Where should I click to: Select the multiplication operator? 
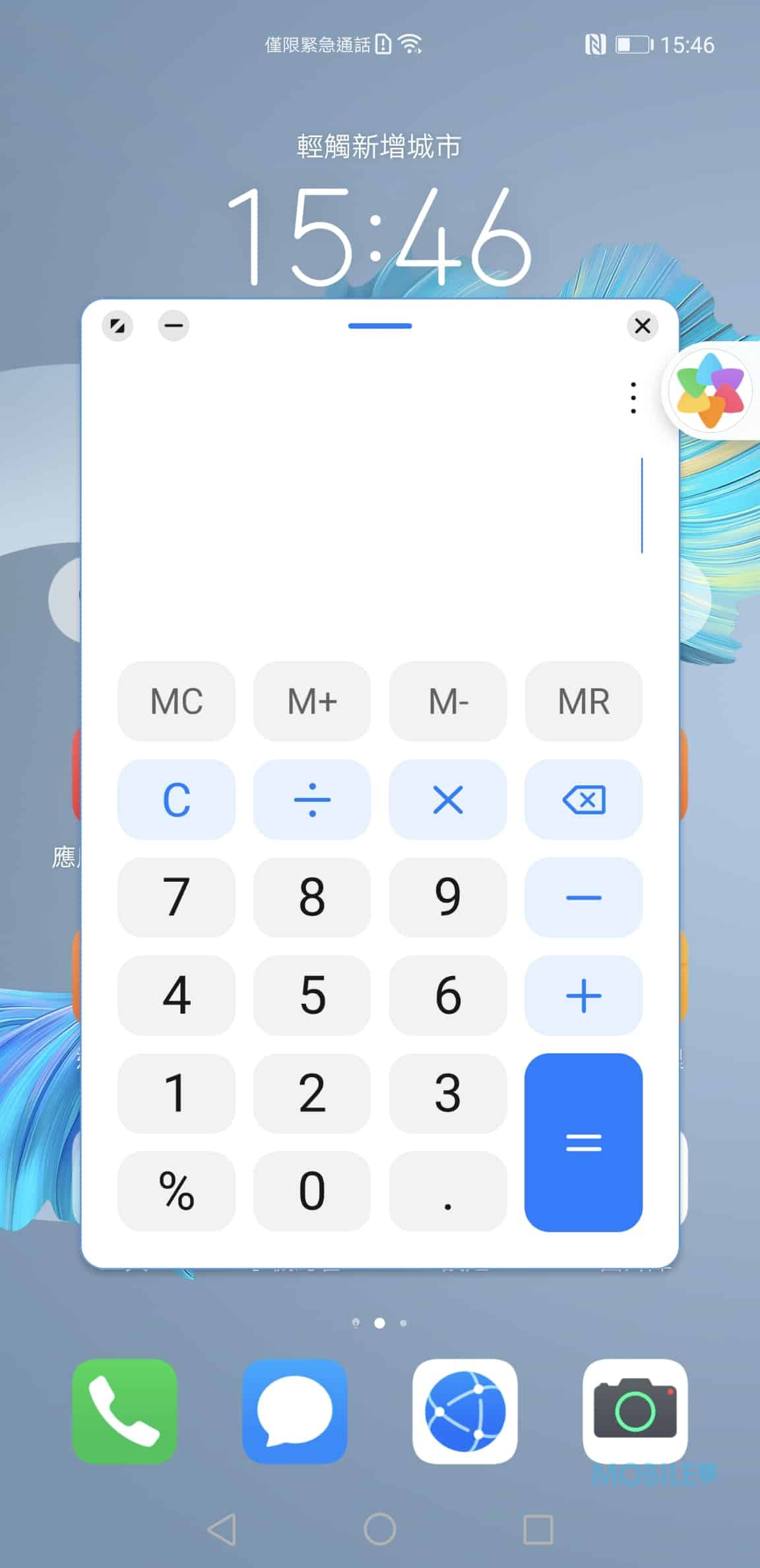click(x=448, y=800)
